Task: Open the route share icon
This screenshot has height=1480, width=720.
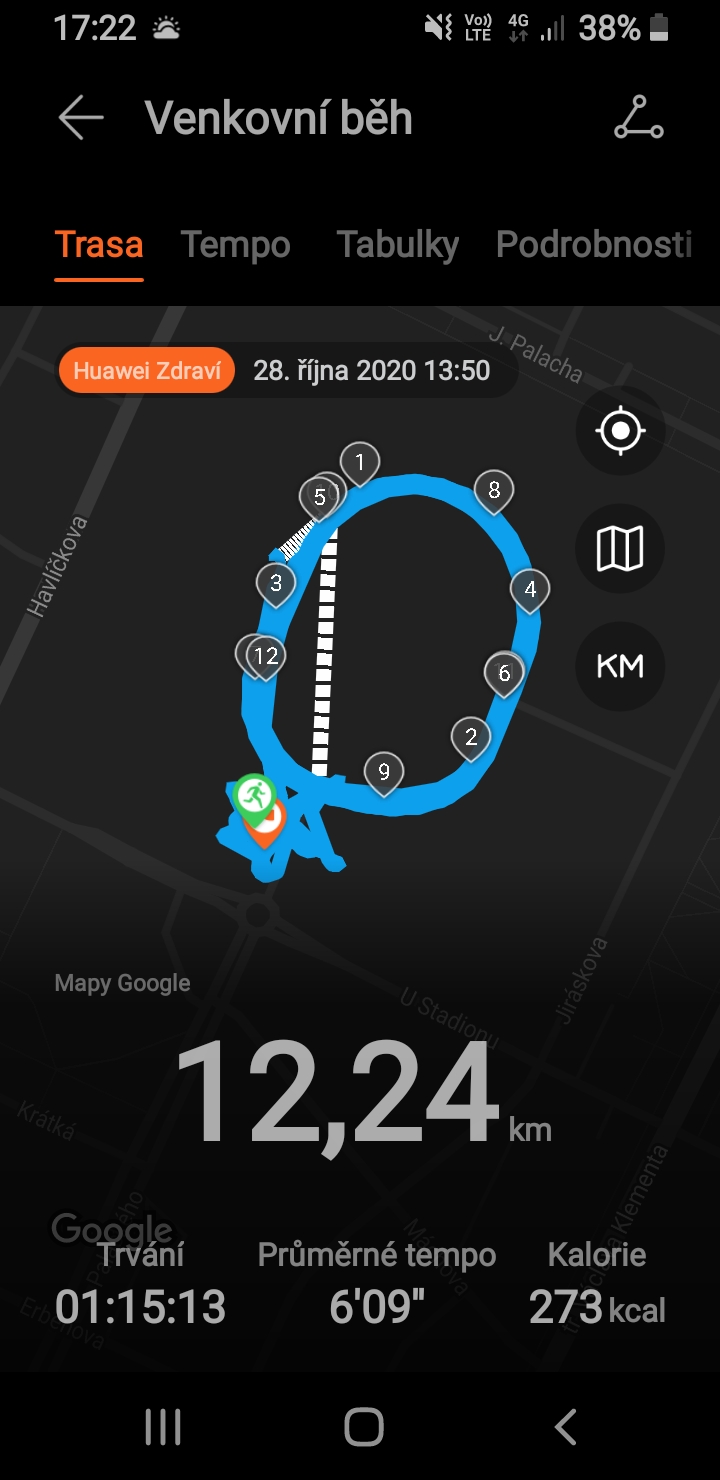Action: click(638, 118)
